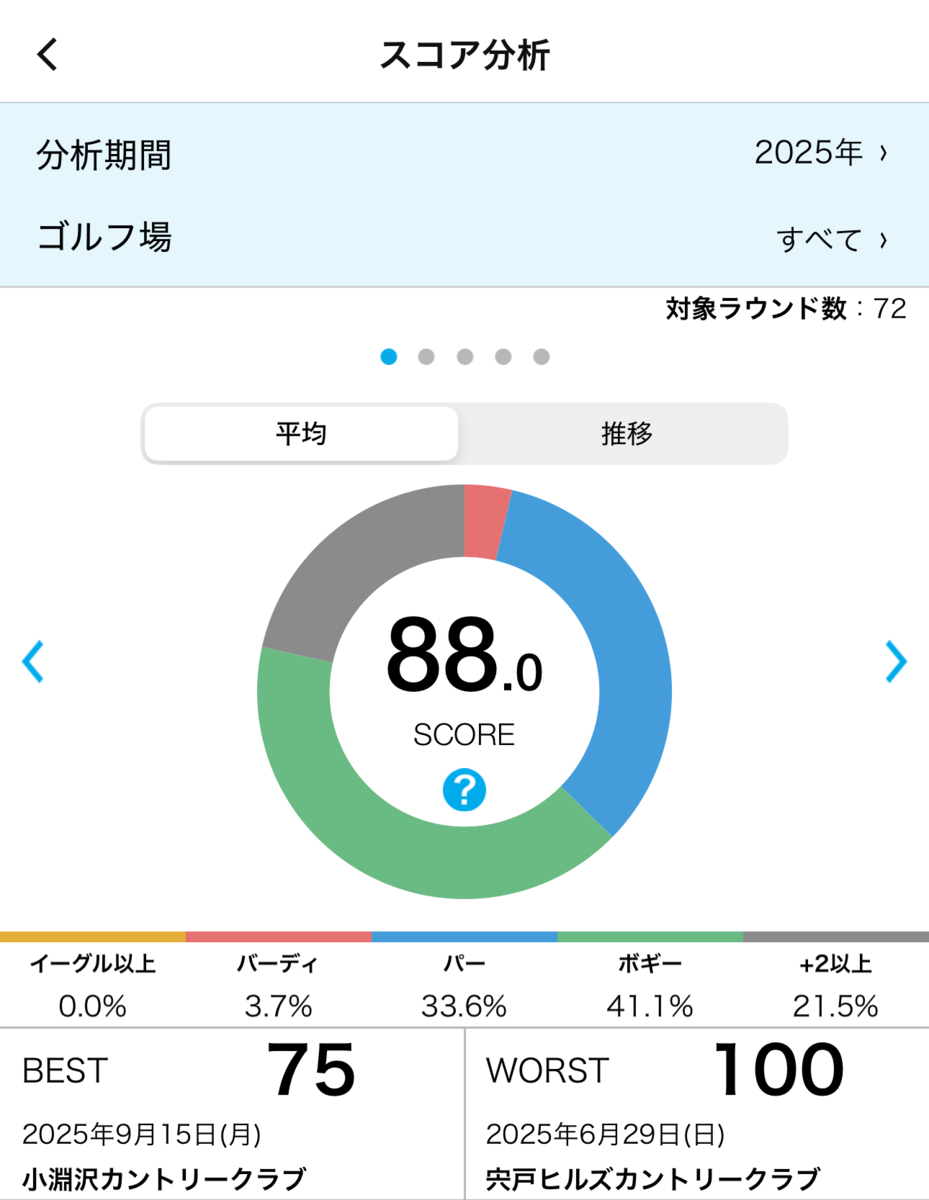929x1200 pixels.
Task: Switch to the 推移 tab
Action: (x=626, y=434)
